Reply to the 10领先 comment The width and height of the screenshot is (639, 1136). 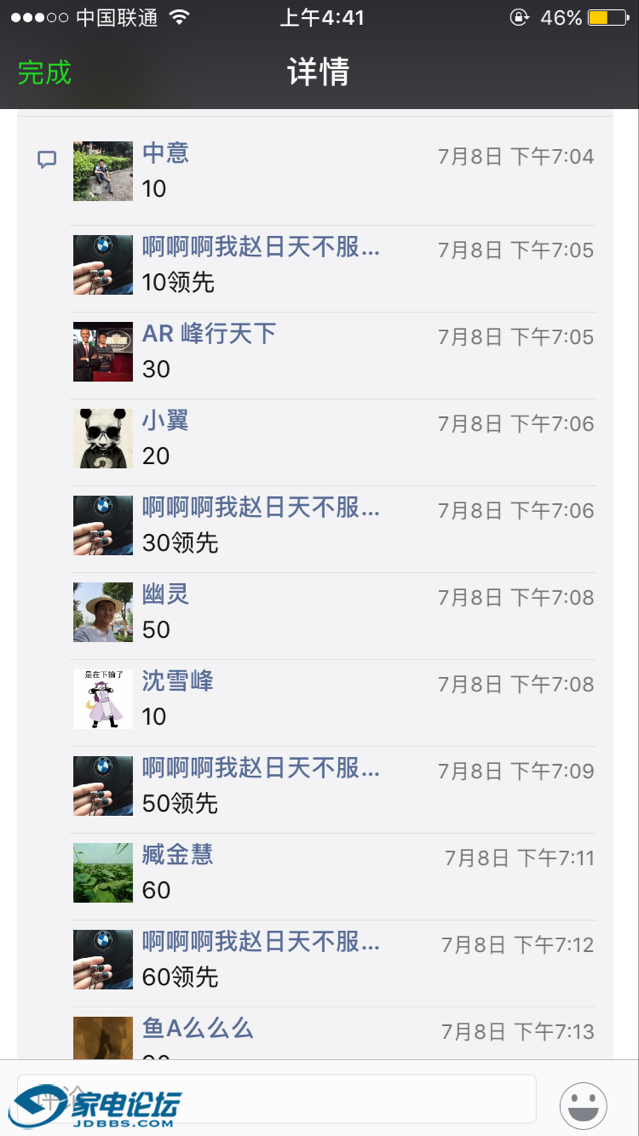tap(178, 283)
